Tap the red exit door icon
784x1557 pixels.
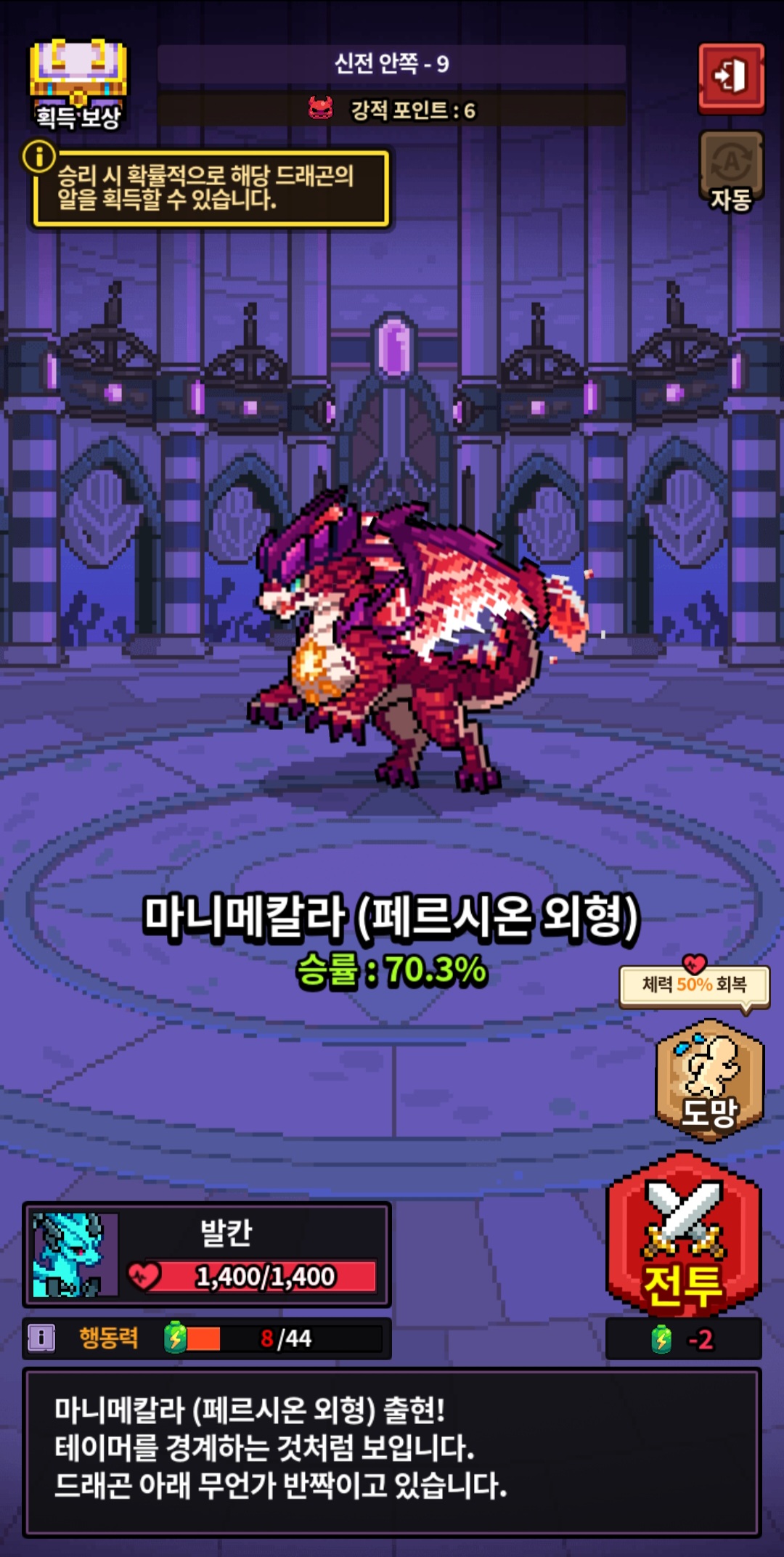point(731,78)
